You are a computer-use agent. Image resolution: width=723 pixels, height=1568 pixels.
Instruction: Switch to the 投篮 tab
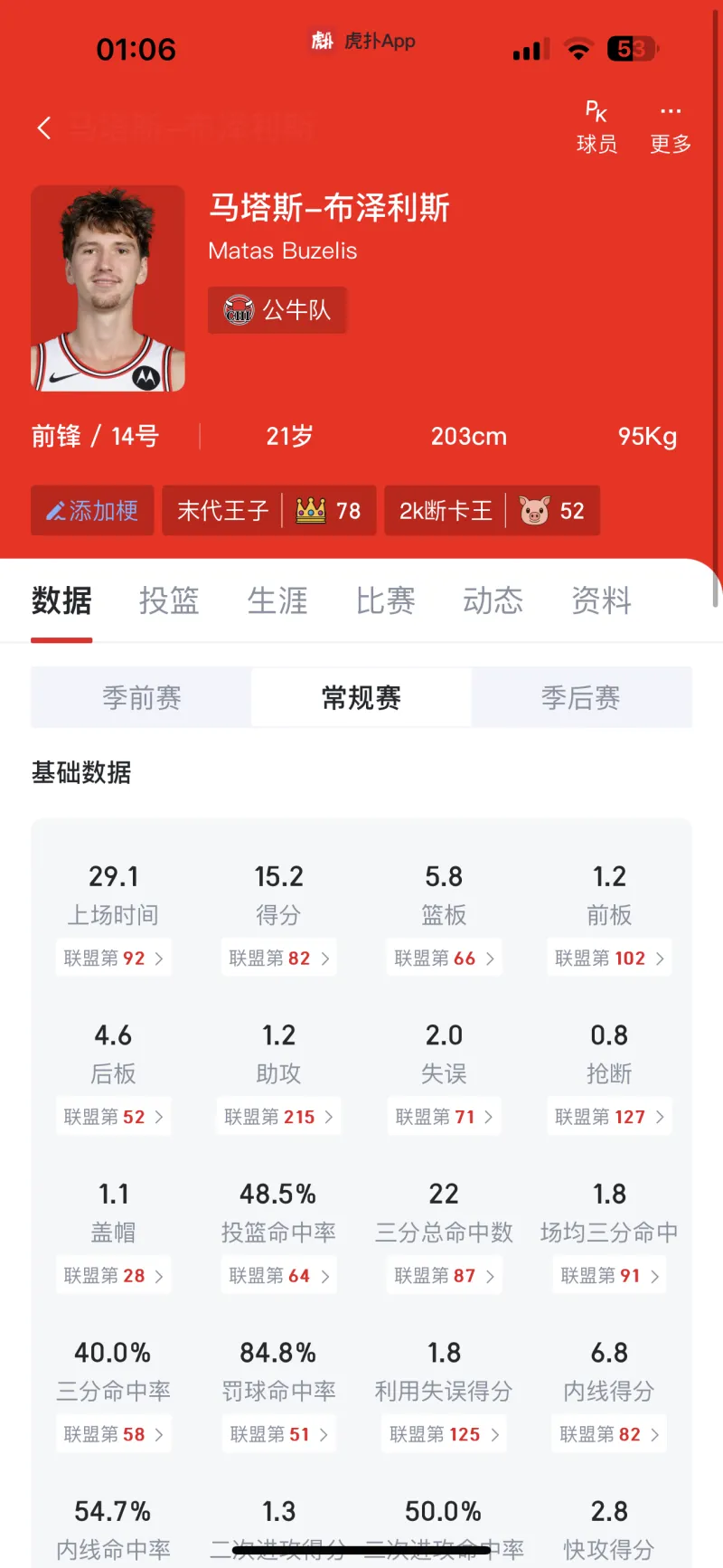[x=169, y=600]
